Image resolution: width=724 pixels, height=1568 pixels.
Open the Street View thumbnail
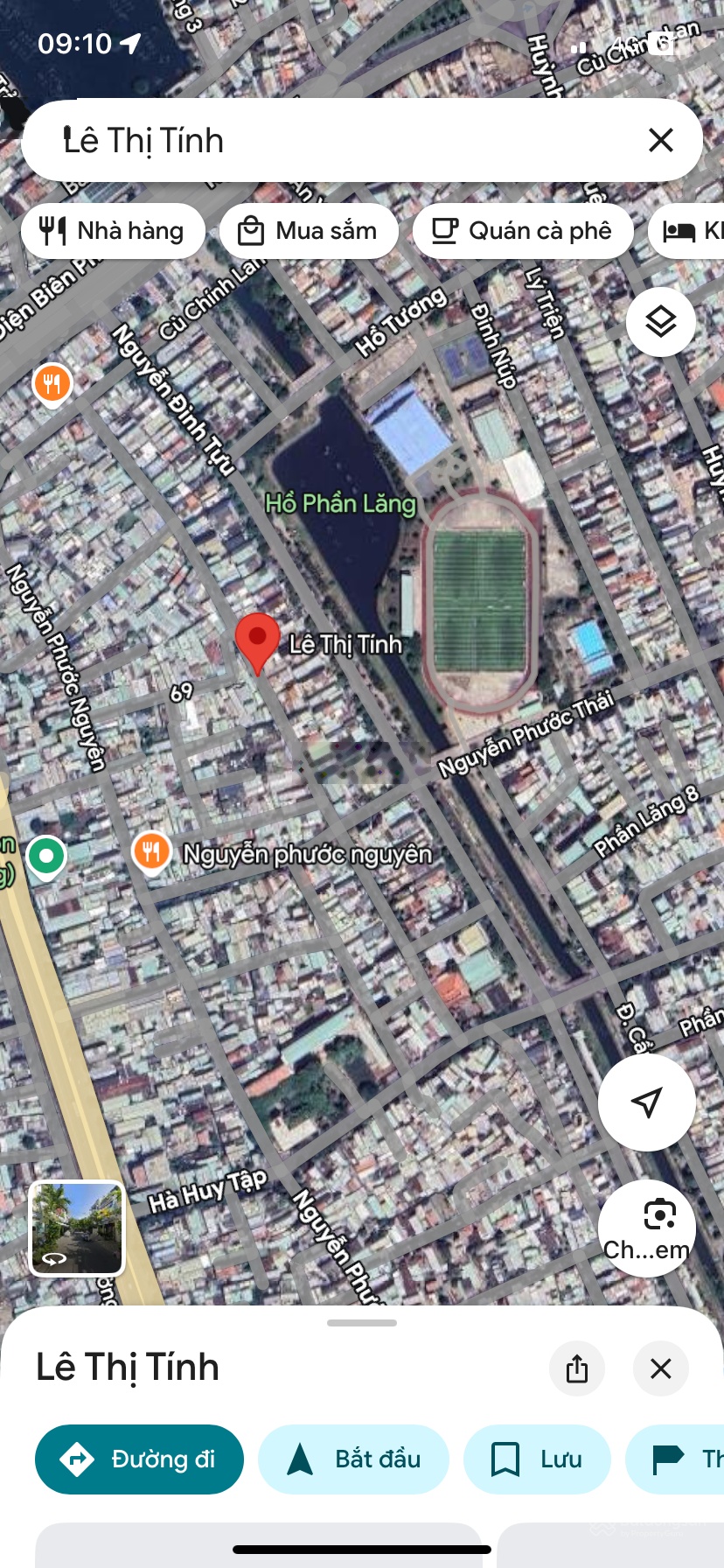tap(77, 1228)
